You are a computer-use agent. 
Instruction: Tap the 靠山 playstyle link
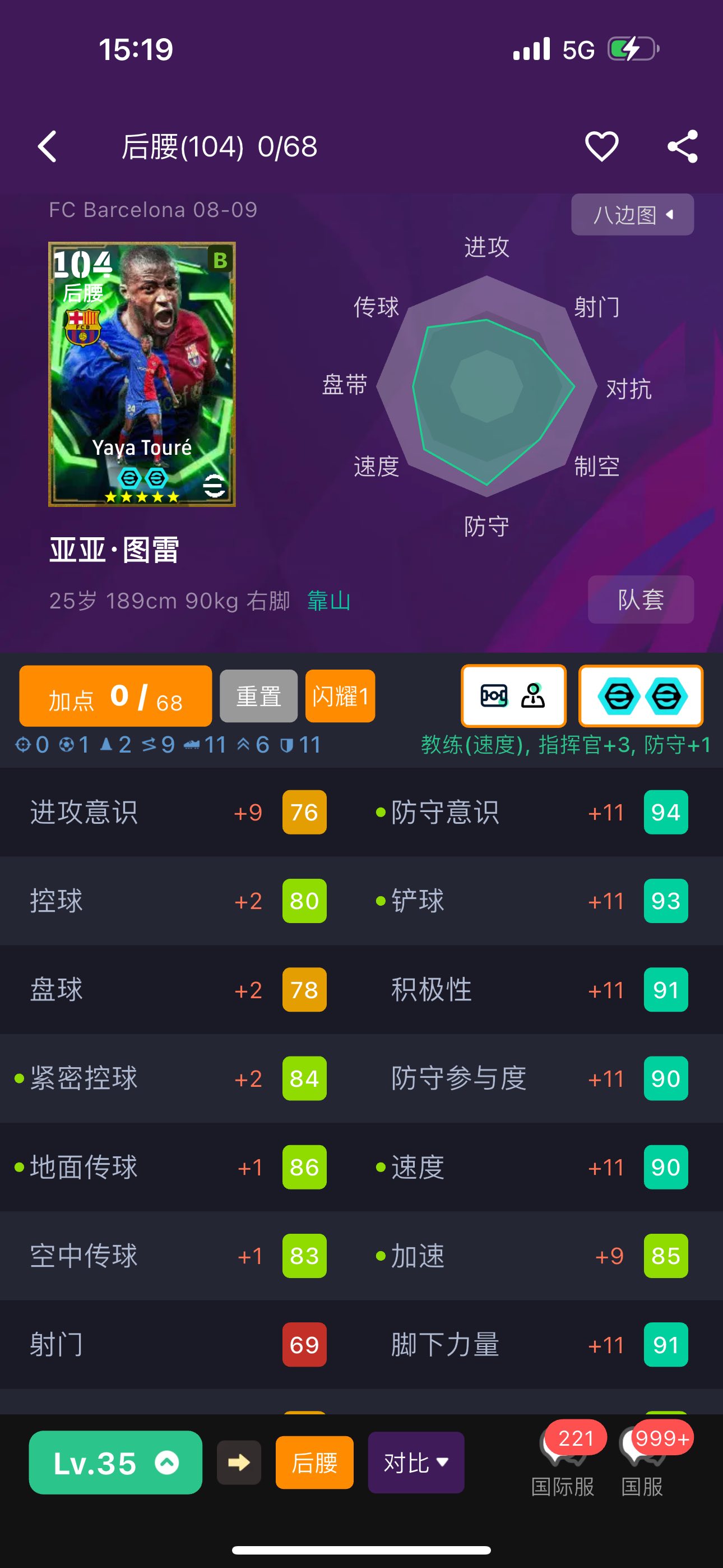[328, 601]
